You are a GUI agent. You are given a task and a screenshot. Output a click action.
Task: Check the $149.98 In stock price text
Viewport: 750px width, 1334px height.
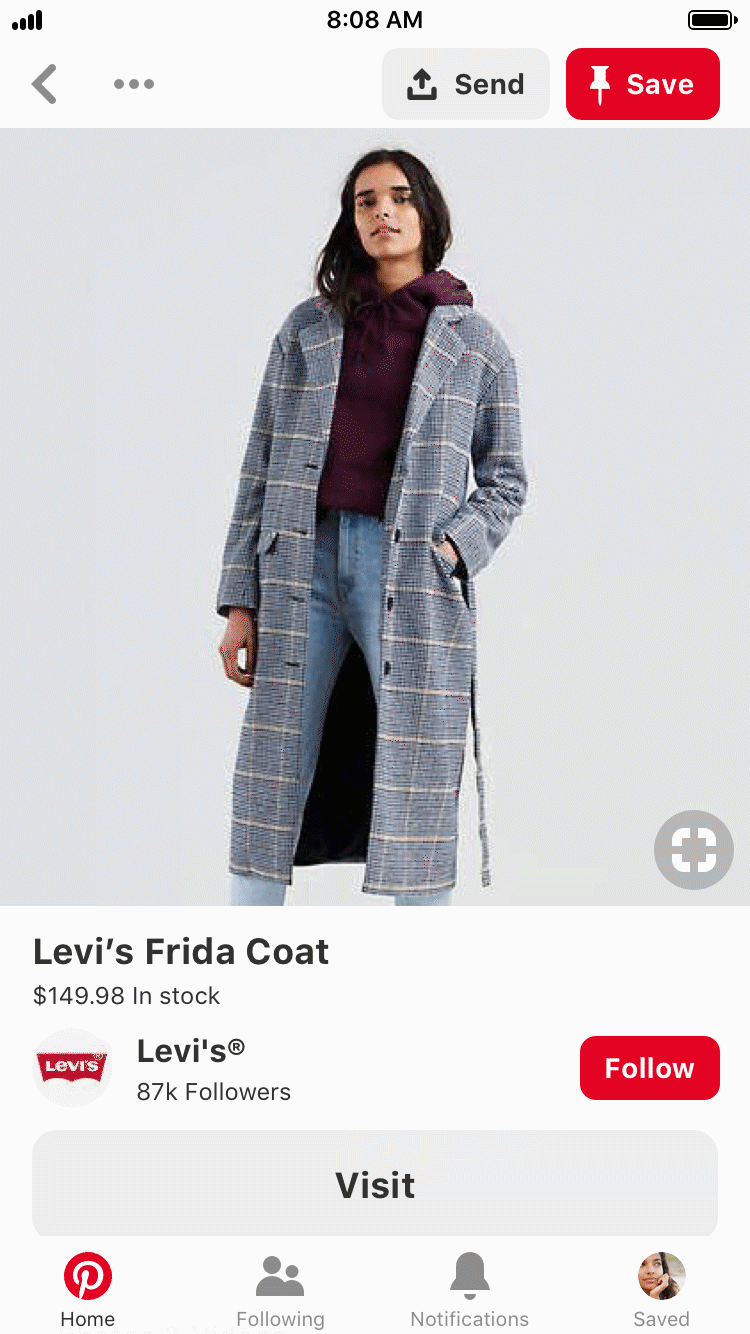click(x=126, y=996)
